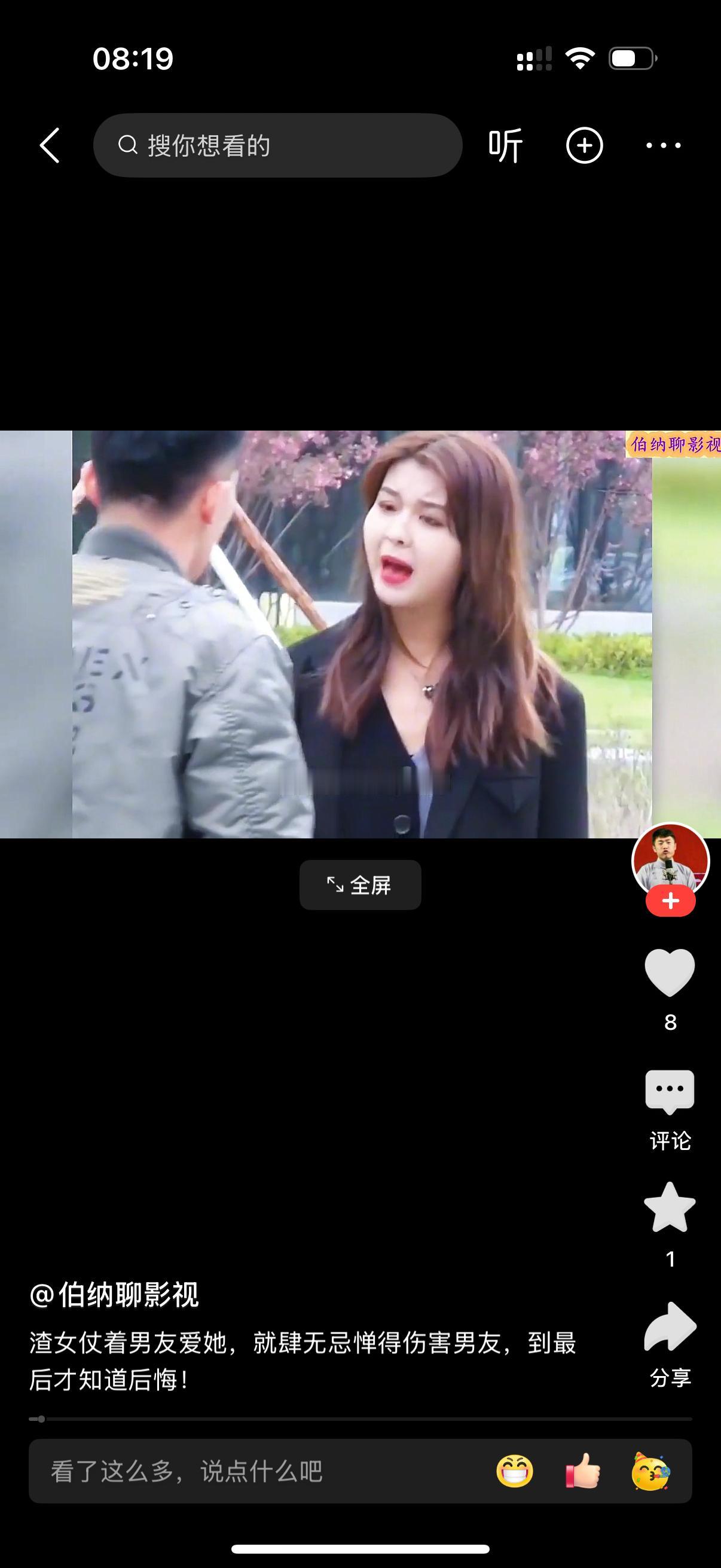Tap the video progress bar
This screenshot has height=1568, width=721.
[x=360, y=1419]
